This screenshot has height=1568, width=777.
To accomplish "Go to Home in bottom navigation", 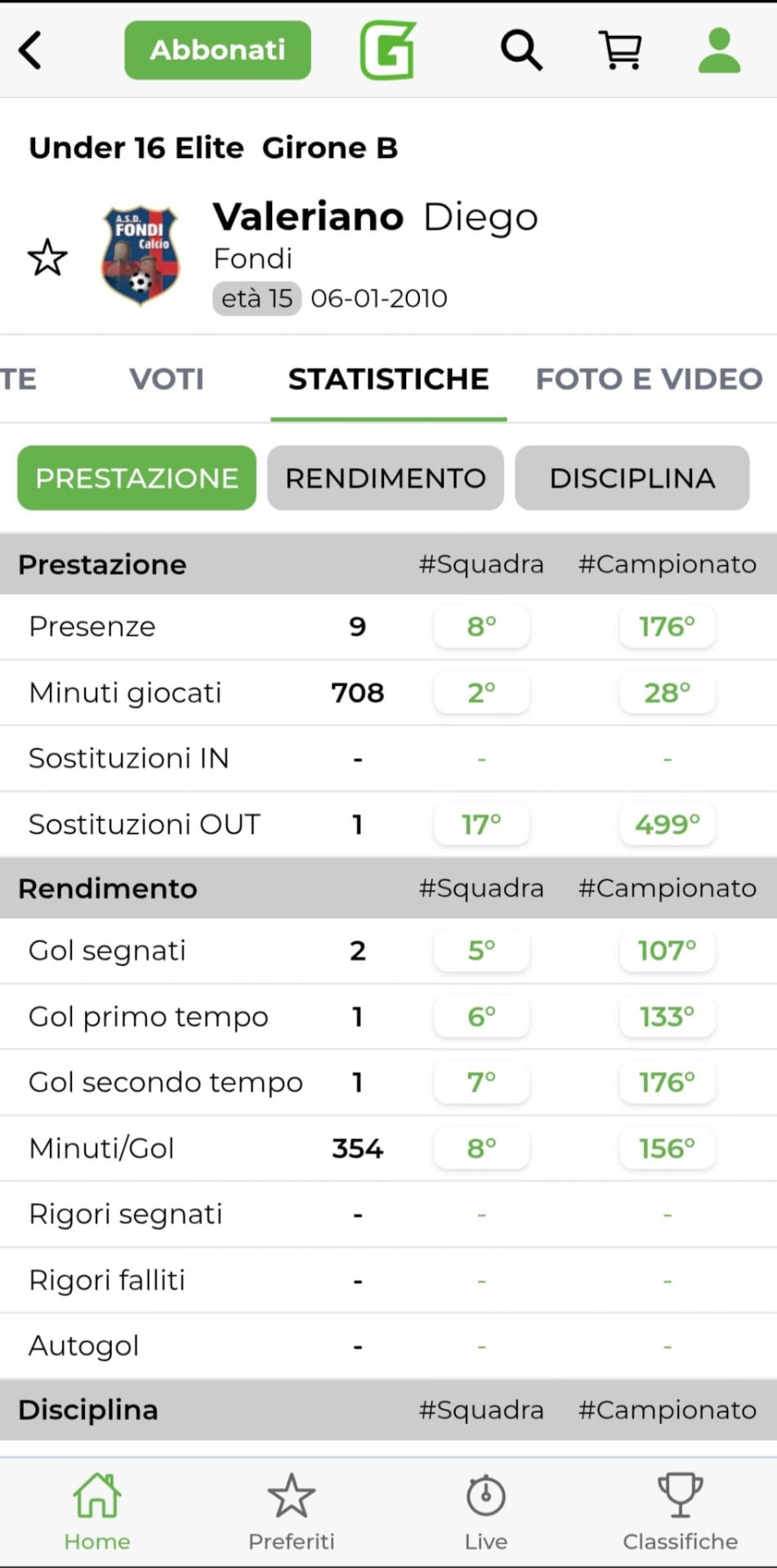I will [97, 1511].
